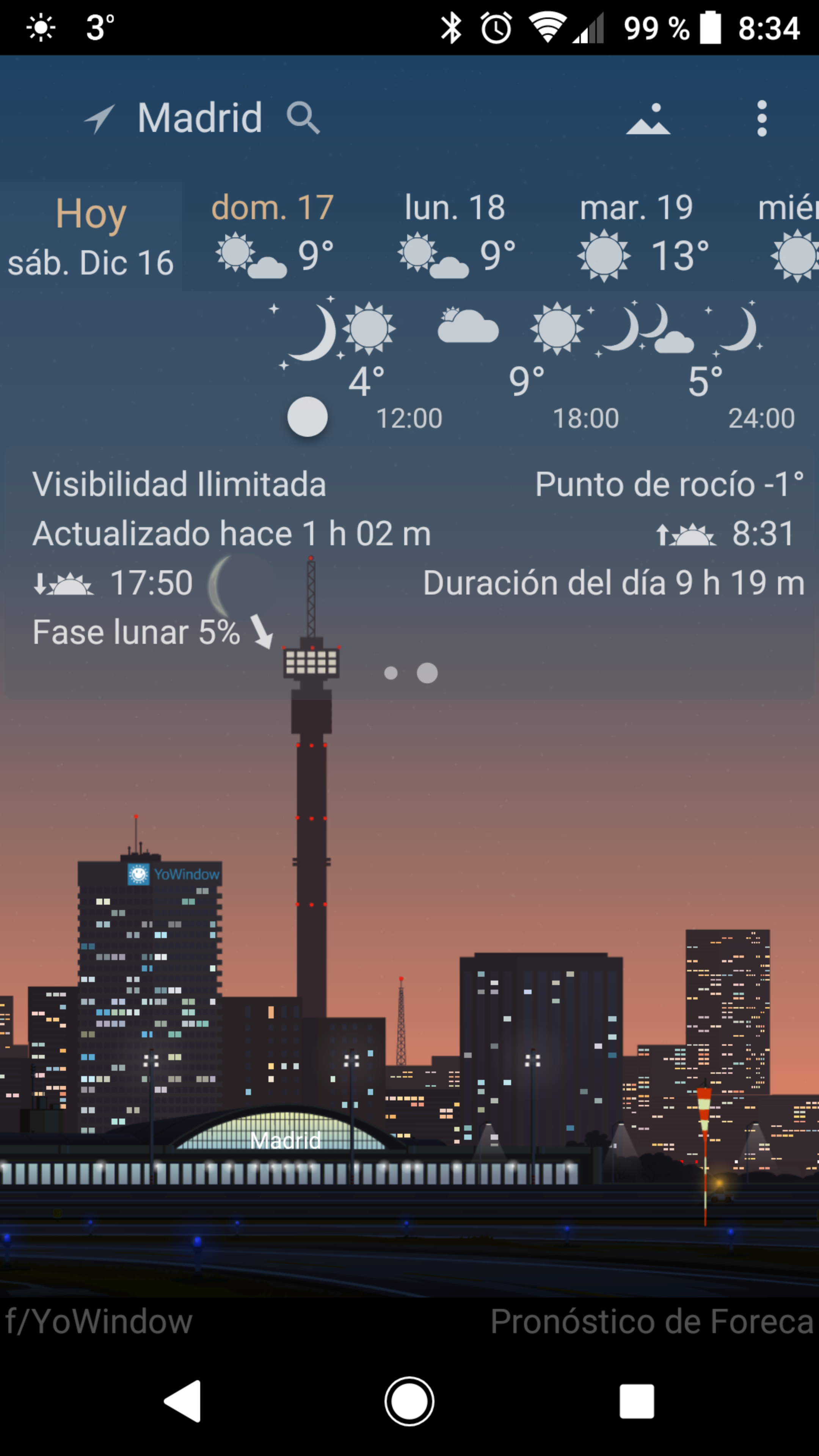819x1456 pixels.
Task: Open the f/YoWindow link
Action: click(x=99, y=1321)
